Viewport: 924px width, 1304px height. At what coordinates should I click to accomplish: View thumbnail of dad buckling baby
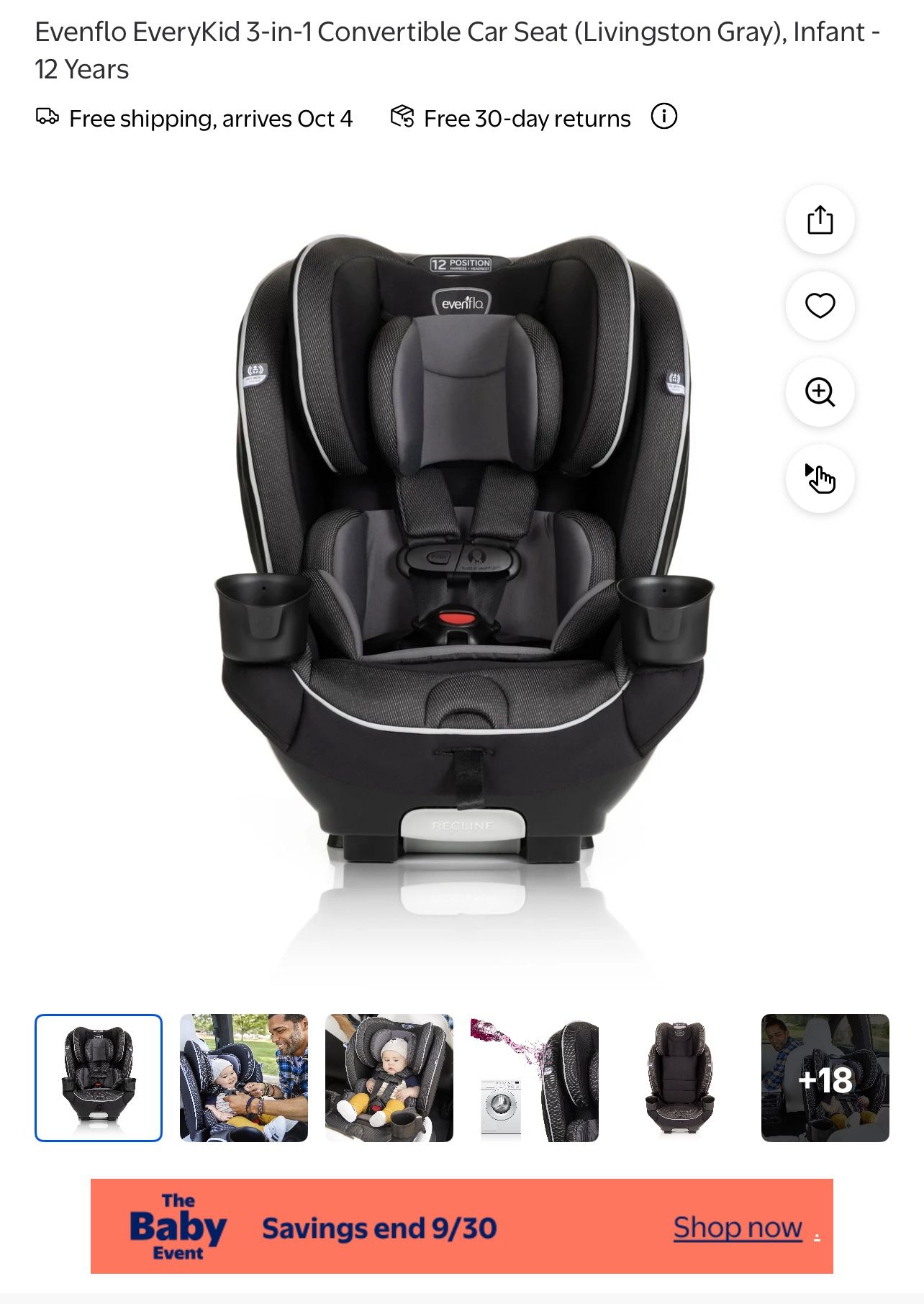point(244,1077)
